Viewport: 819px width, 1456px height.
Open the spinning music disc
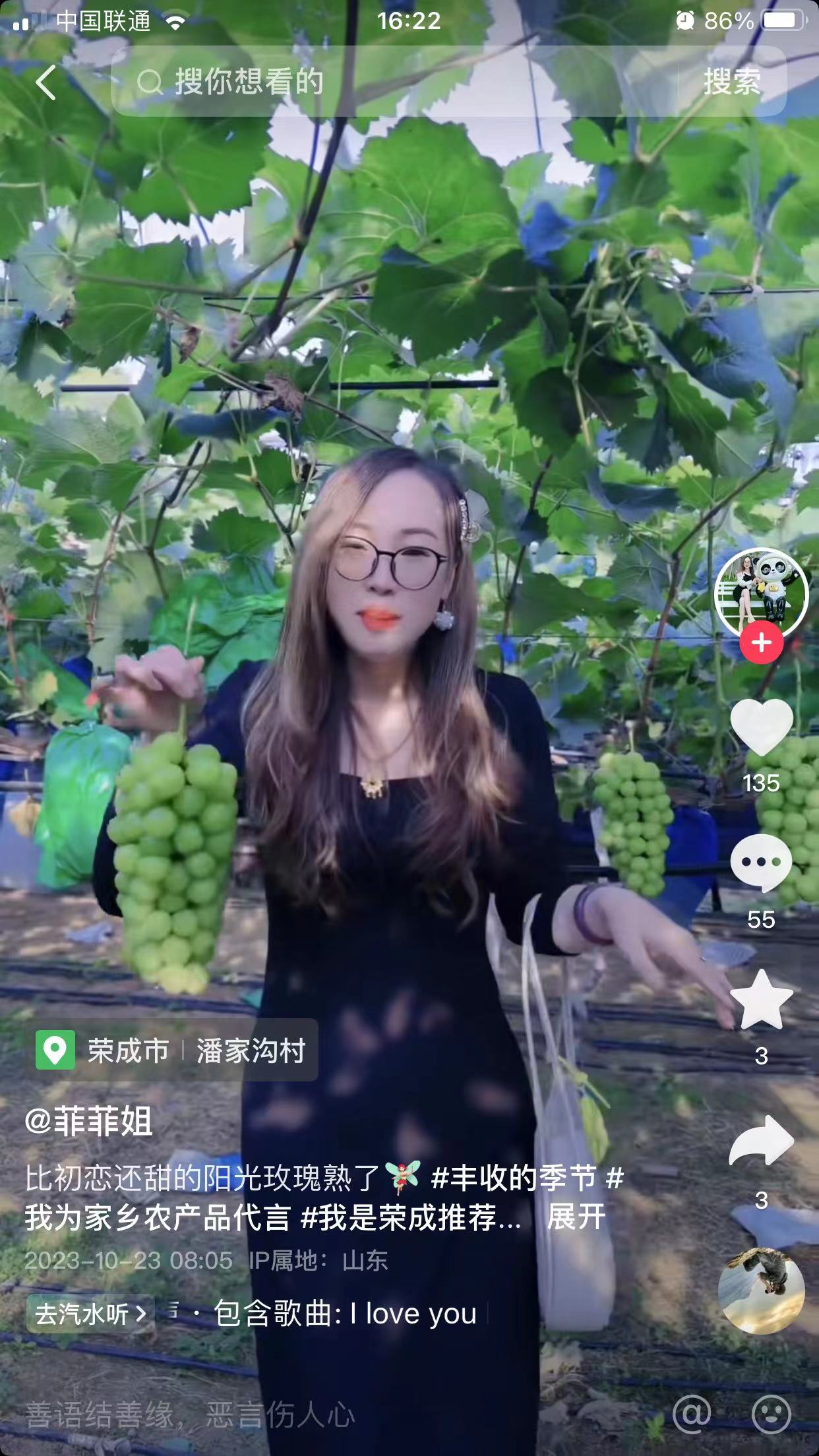(x=761, y=1290)
